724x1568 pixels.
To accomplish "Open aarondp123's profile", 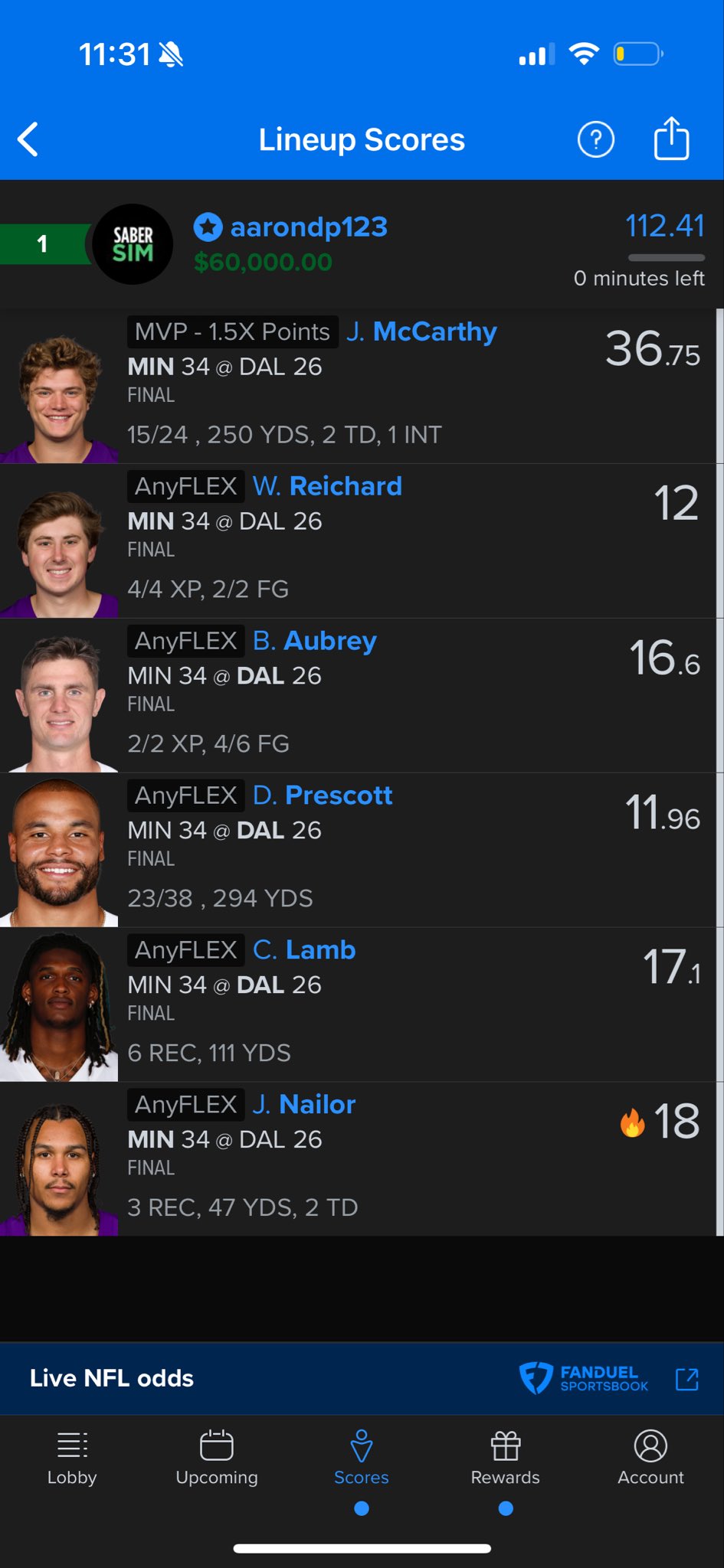I will click(309, 227).
